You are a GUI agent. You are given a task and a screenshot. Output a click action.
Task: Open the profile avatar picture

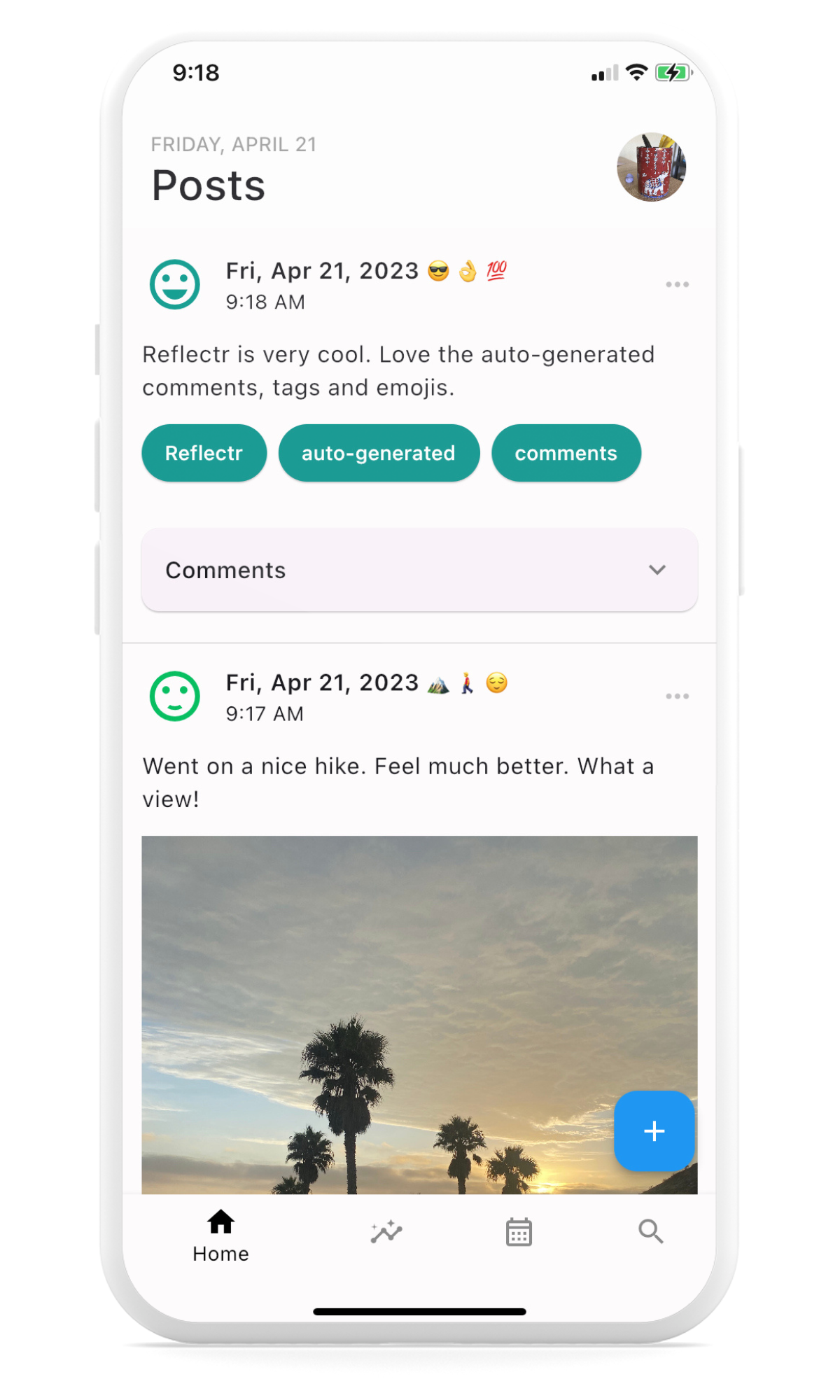651,167
